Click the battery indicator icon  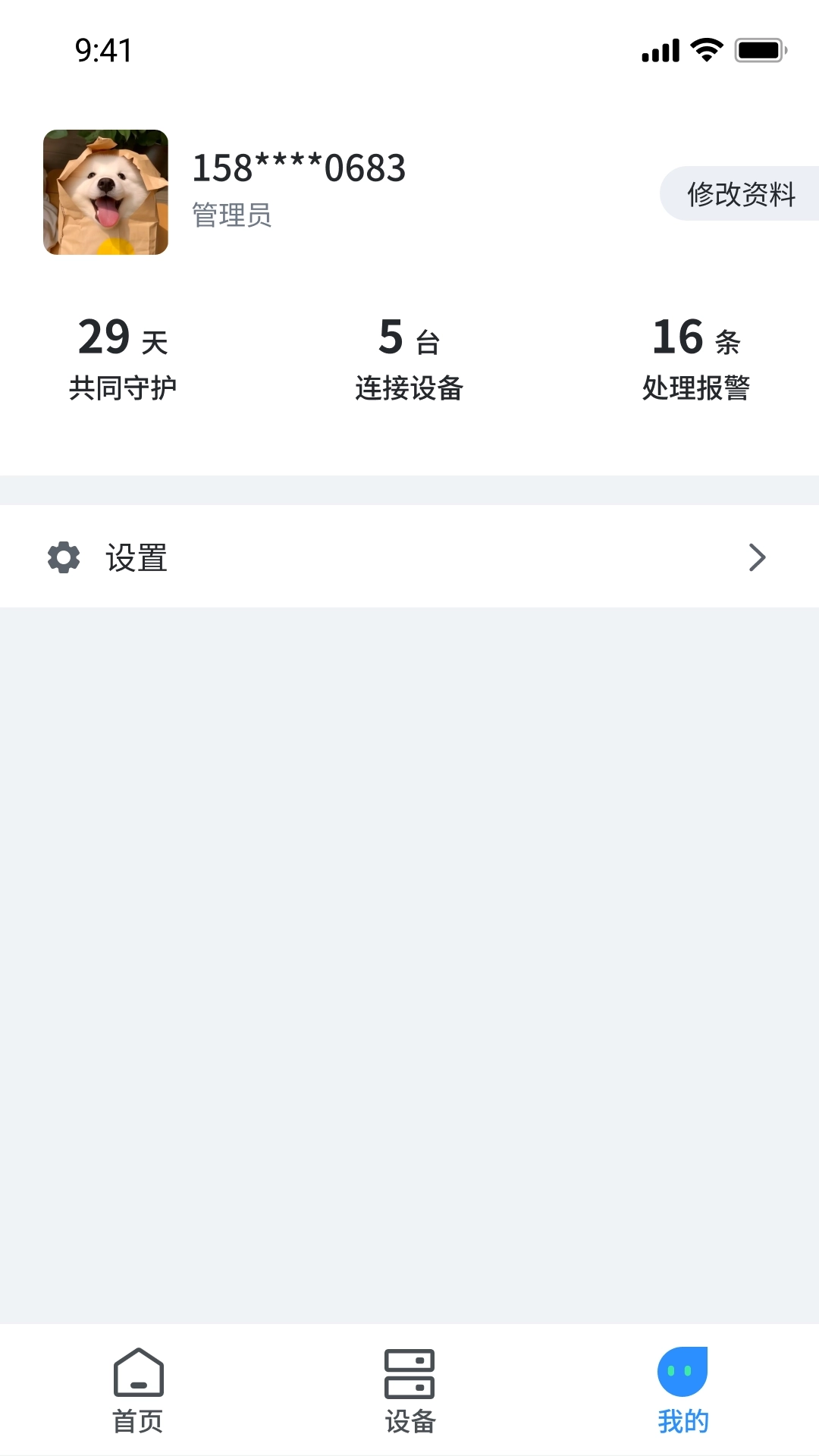click(761, 50)
